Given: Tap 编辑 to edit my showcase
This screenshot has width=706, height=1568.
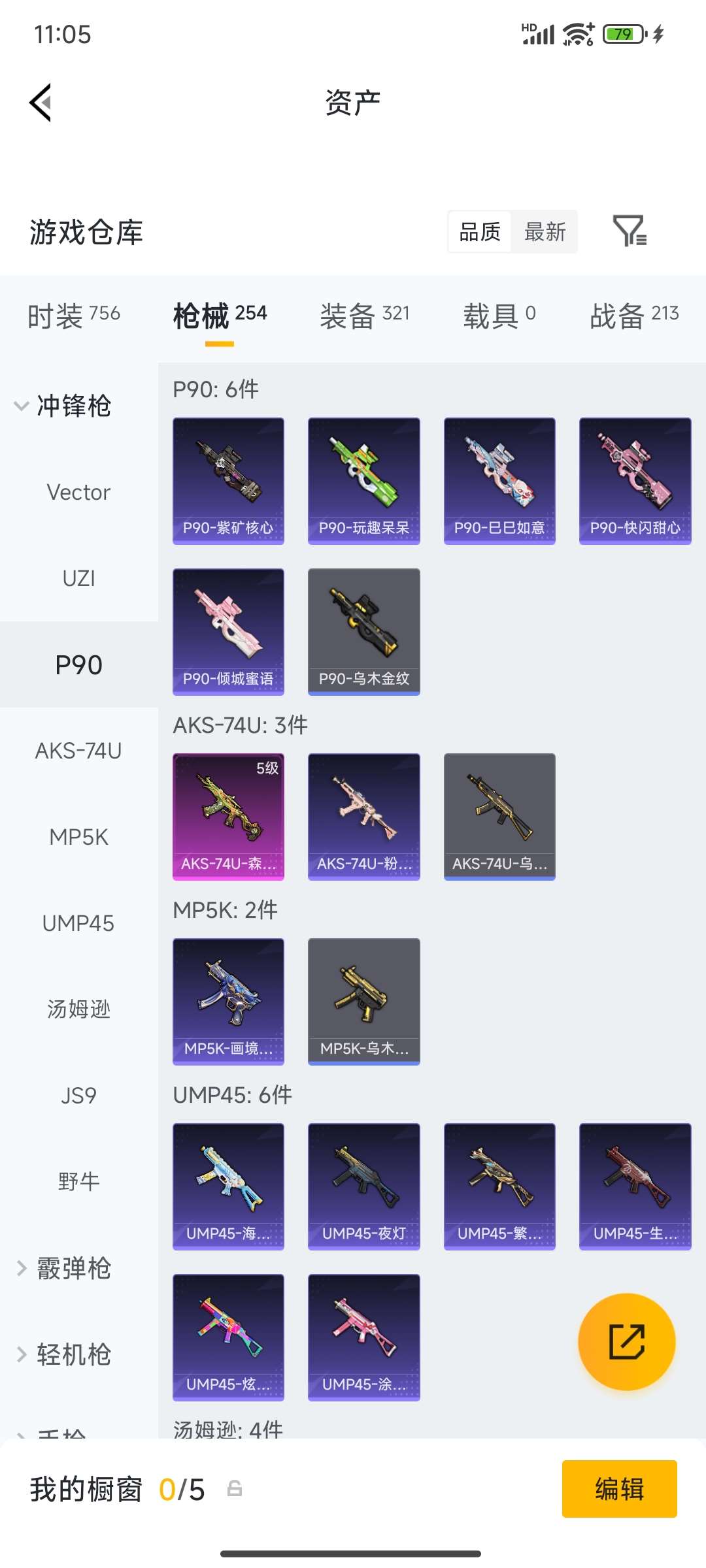Looking at the screenshot, I should click(x=619, y=1489).
